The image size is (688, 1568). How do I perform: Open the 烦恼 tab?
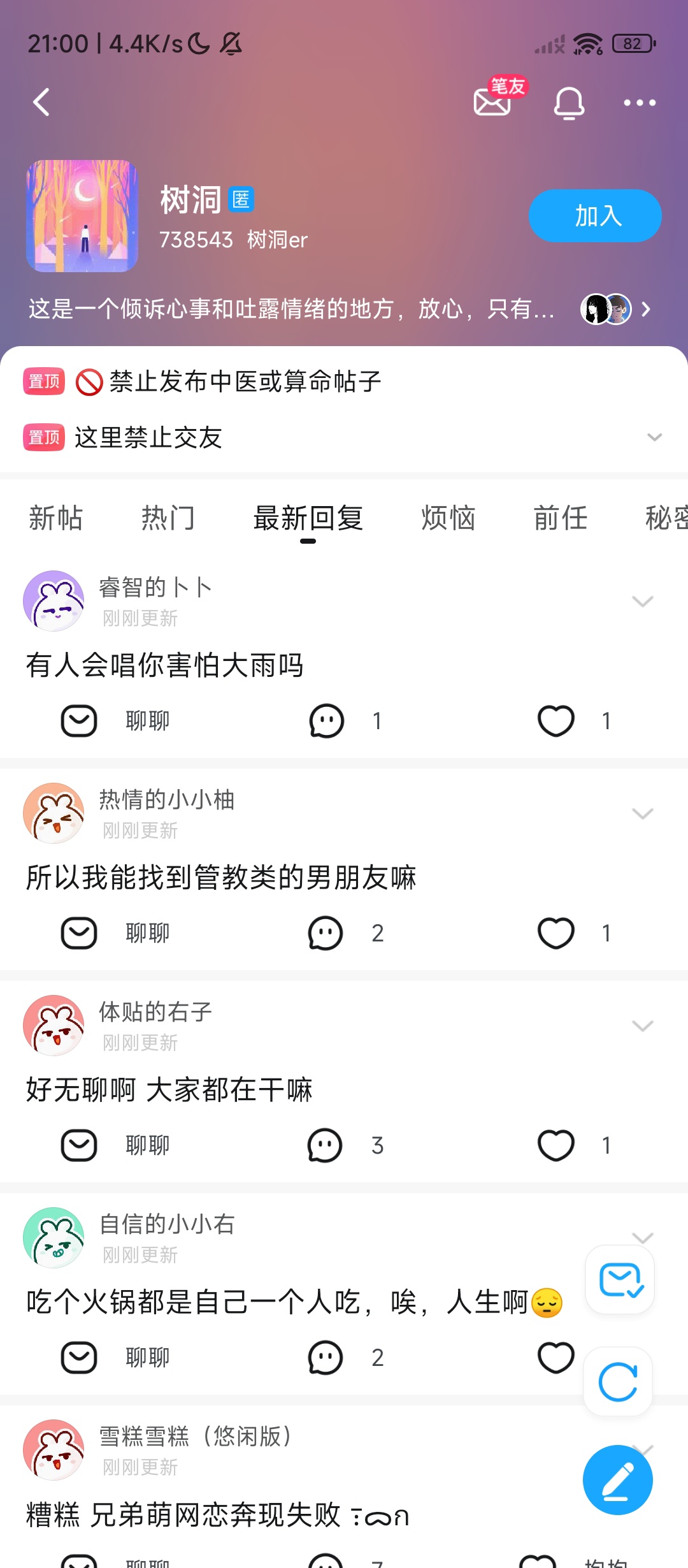click(448, 518)
